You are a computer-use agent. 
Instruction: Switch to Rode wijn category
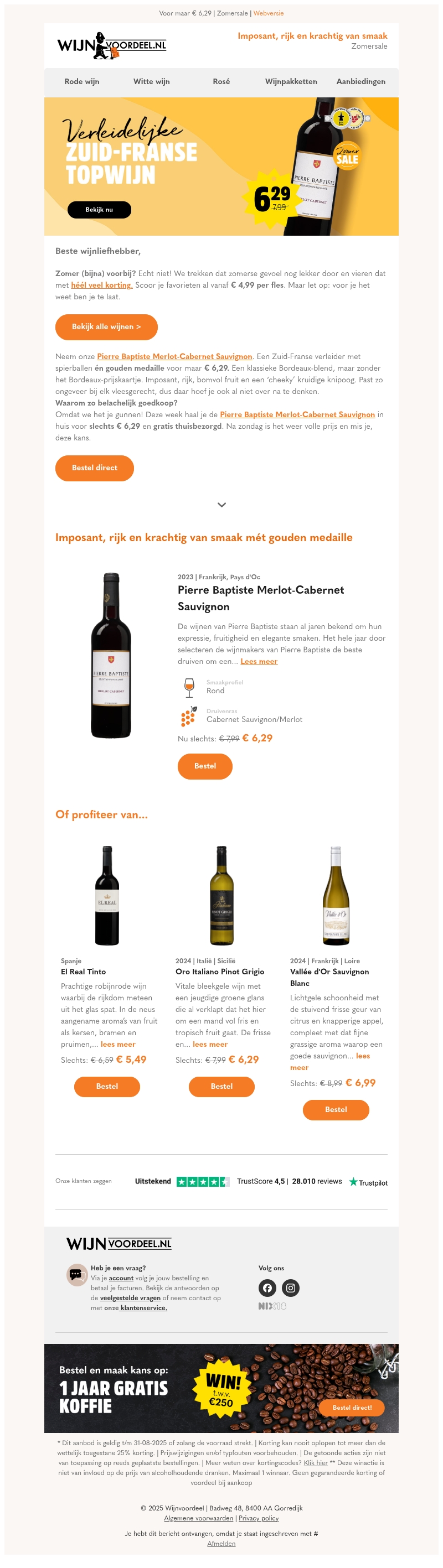click(81, 81)
